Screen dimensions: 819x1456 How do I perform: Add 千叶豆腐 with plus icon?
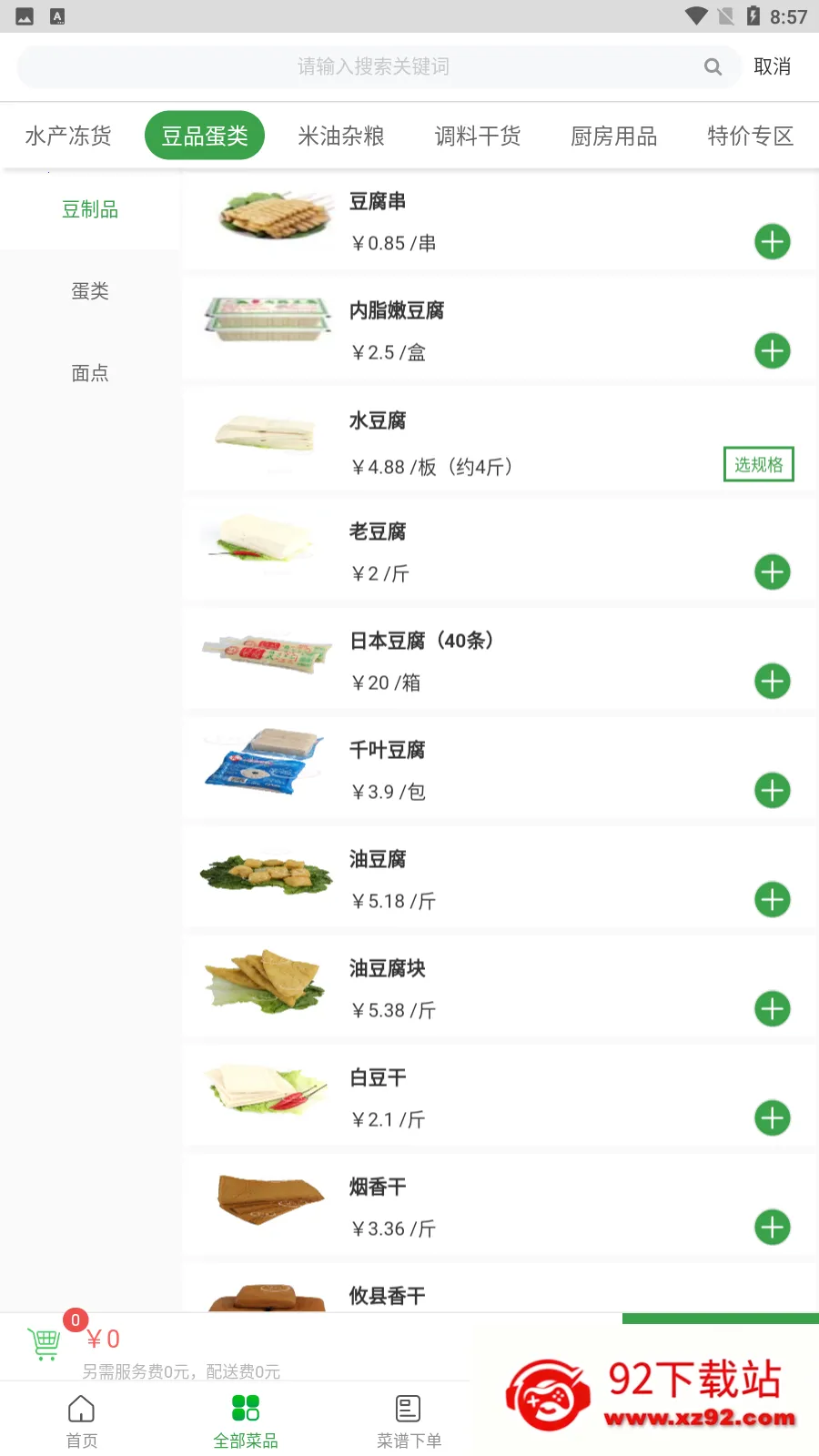pyautogui.click(x=772, y=790)
